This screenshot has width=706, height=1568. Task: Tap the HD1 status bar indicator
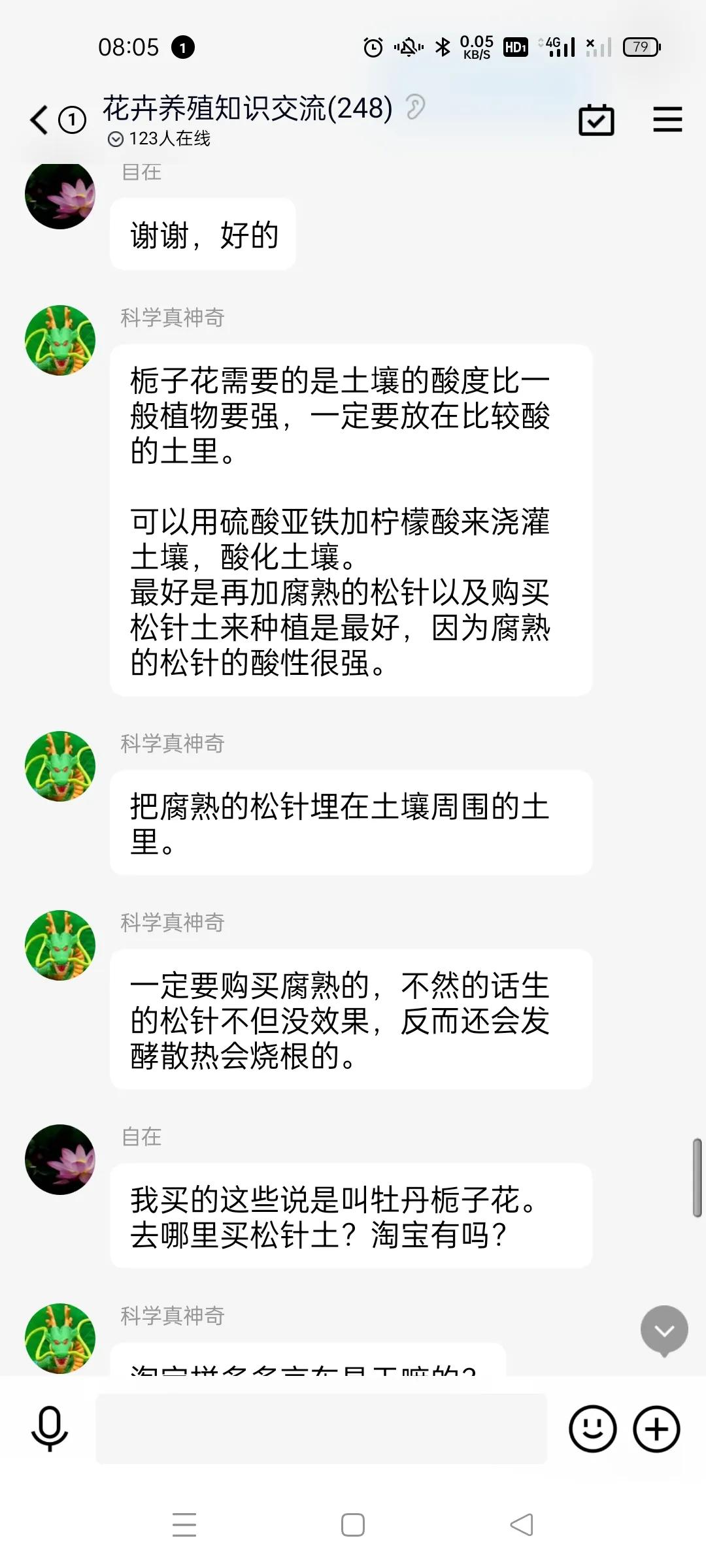515,48
